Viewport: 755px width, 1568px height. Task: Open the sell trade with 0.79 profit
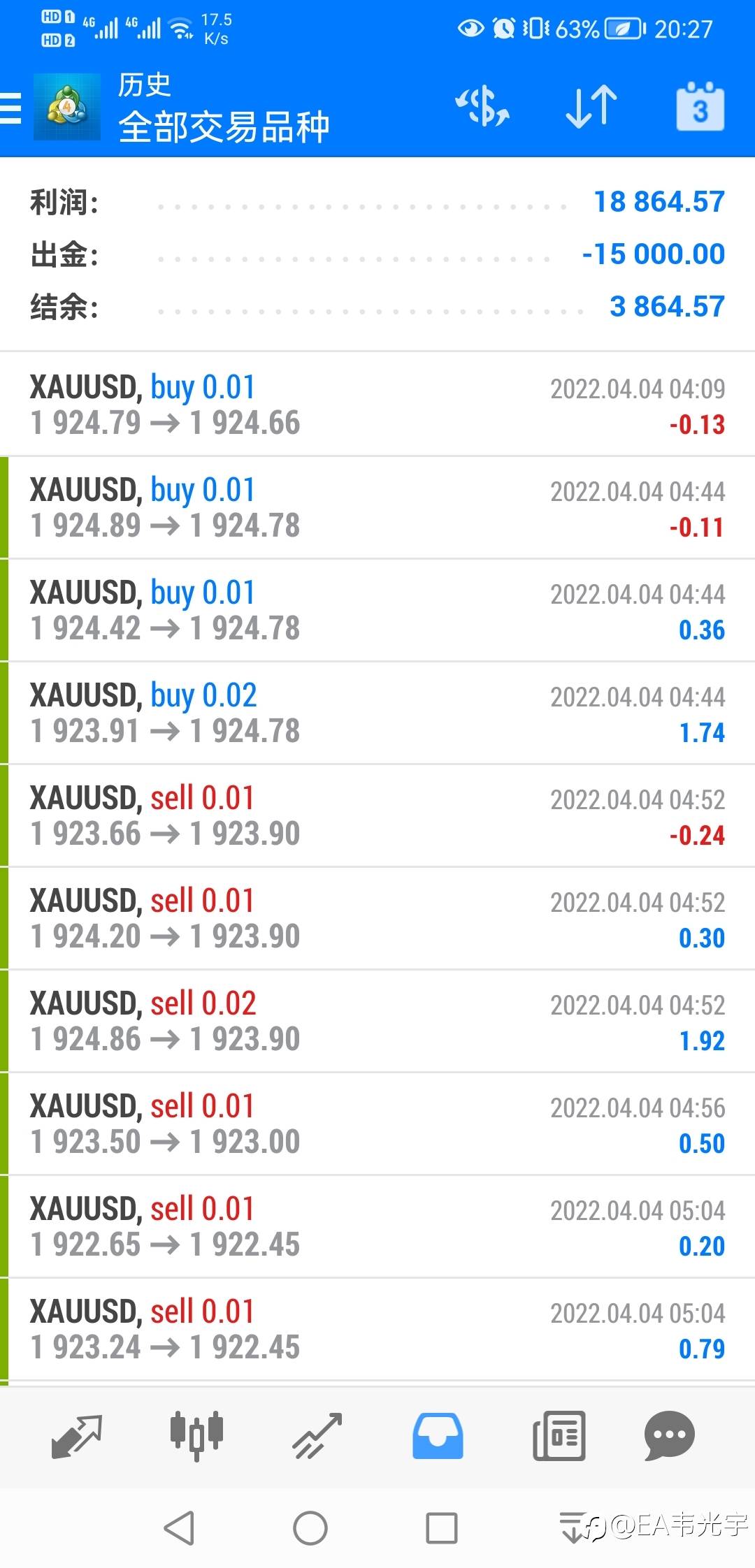[x=377, y=1329]
